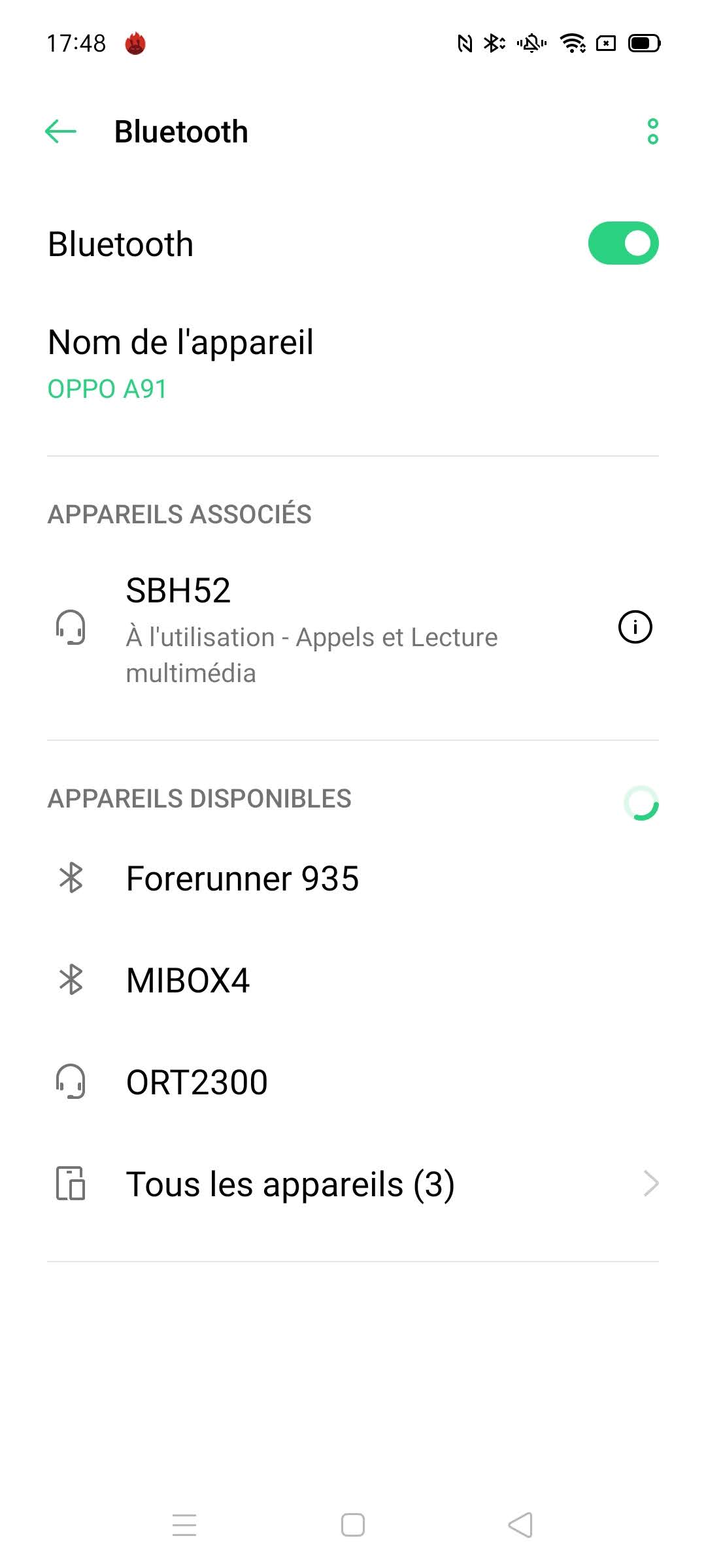Pair with ORT2300 headset
The height and width of the screenshot is (1568, 706).
click(353, 1082)
